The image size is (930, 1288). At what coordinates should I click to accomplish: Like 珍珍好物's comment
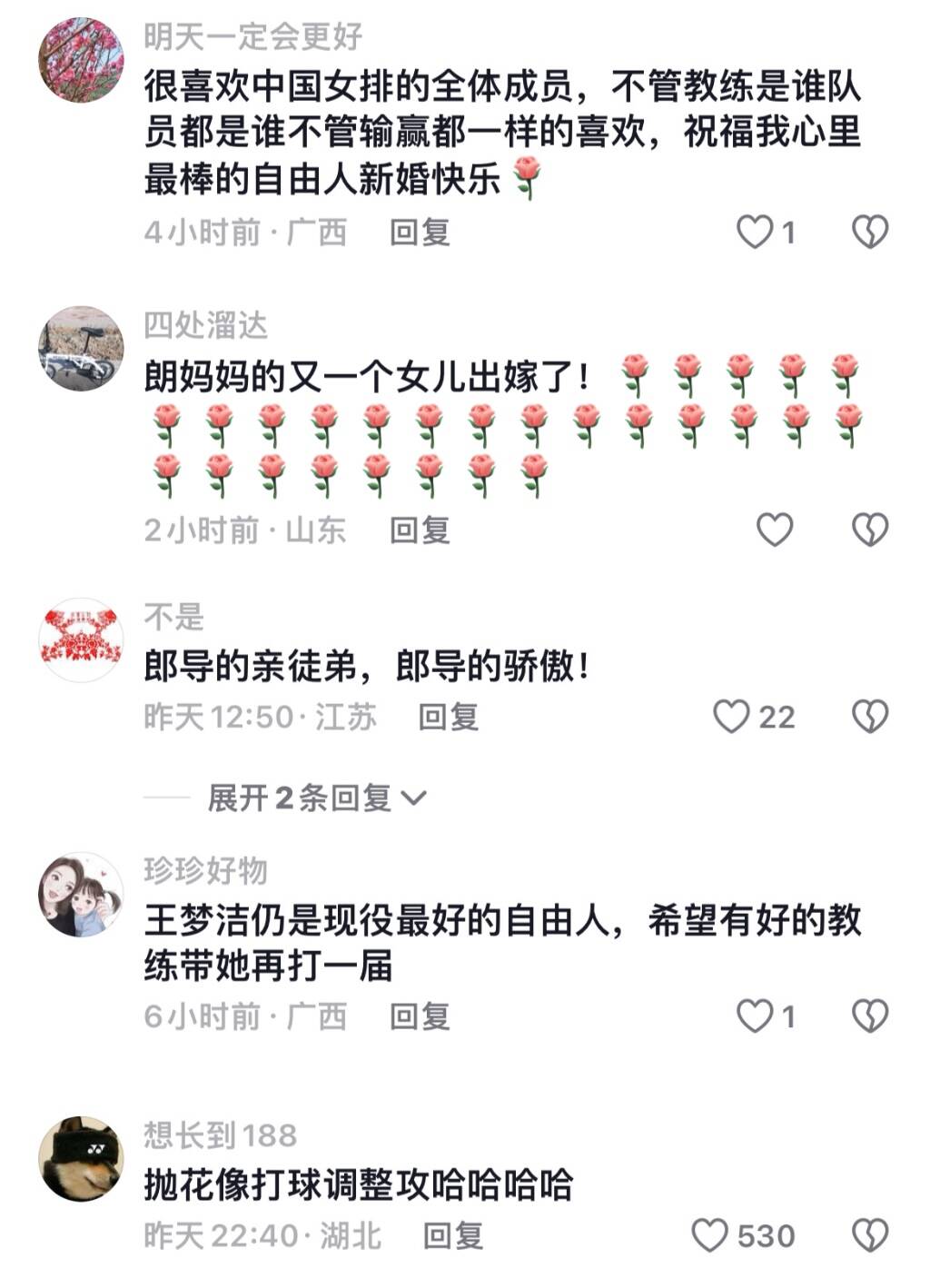coord(754,1016)
